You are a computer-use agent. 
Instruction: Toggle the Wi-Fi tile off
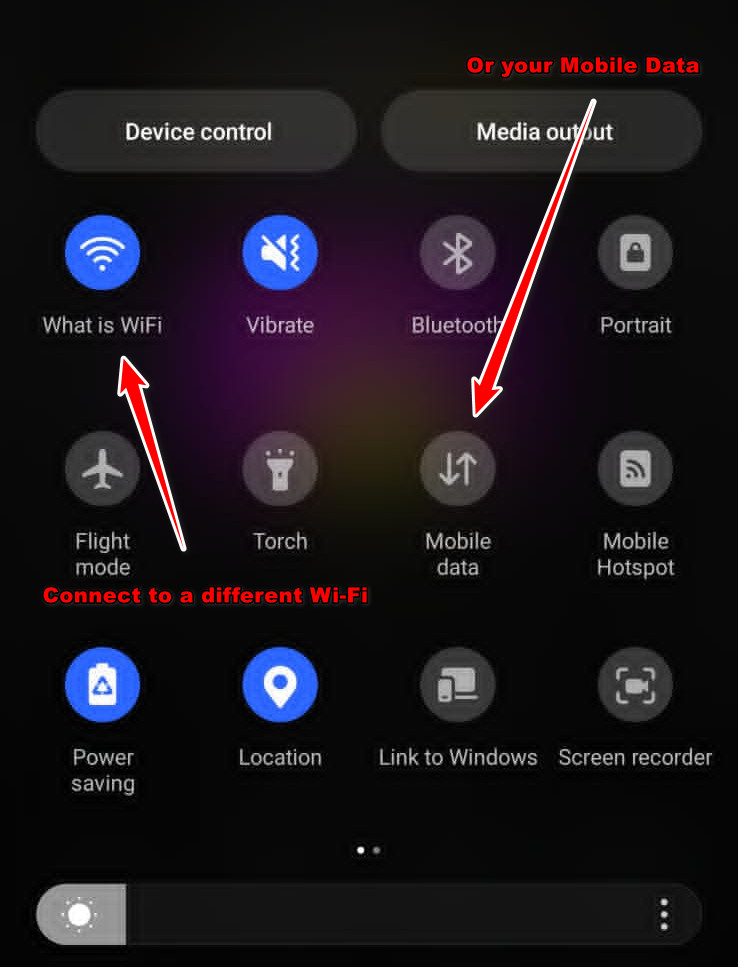coord(102,253)
